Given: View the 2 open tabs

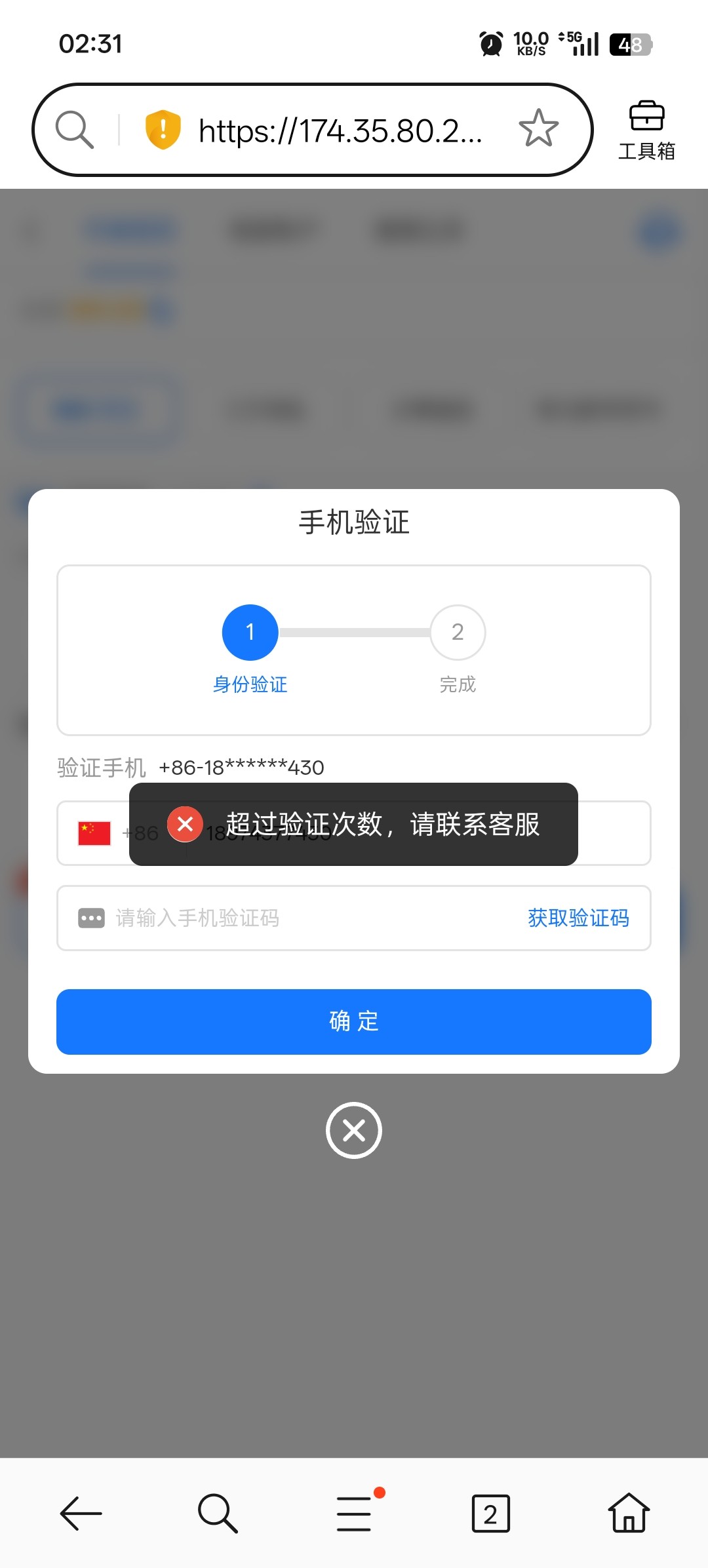Looking at the screenshot, I should click(x=490, y=1514).
